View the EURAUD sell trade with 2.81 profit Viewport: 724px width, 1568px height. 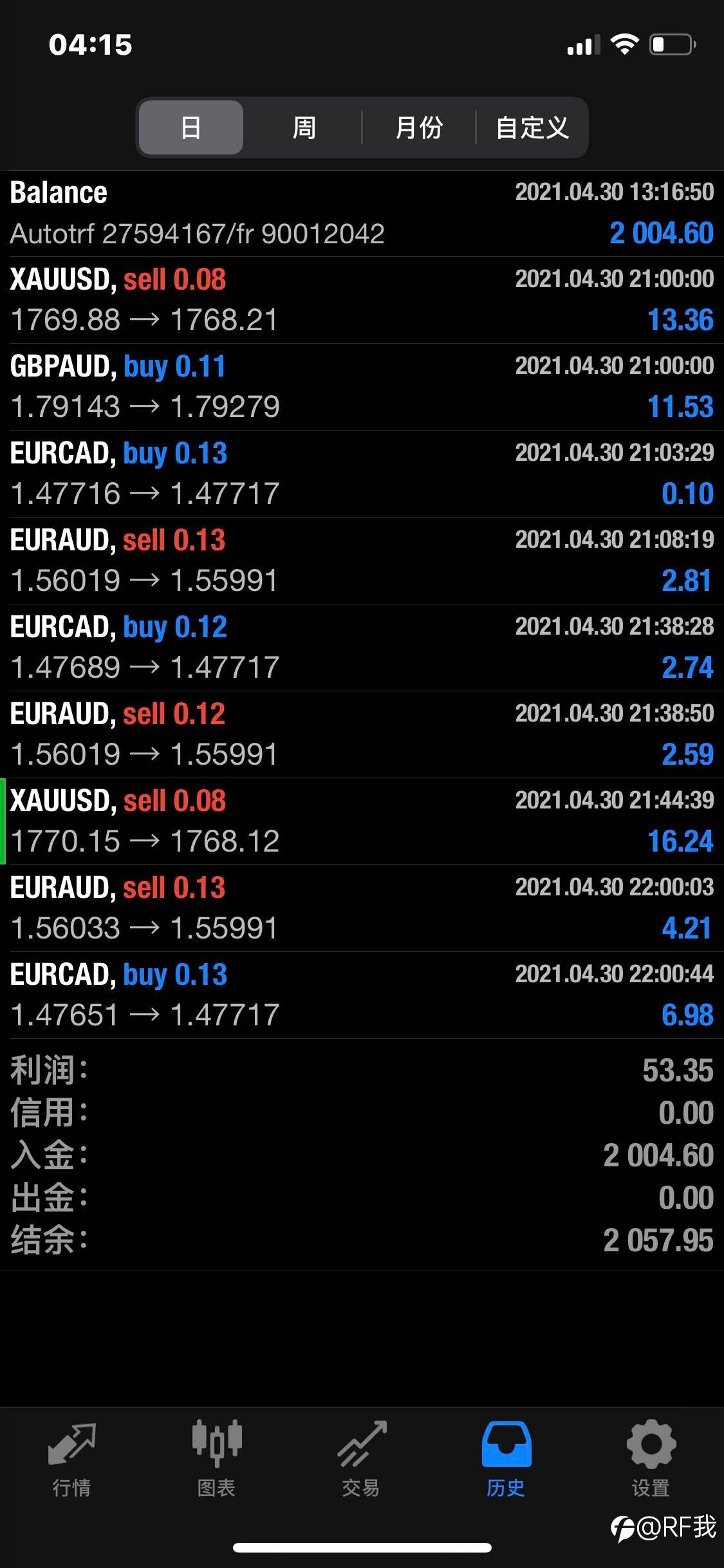tap(362, 561)
